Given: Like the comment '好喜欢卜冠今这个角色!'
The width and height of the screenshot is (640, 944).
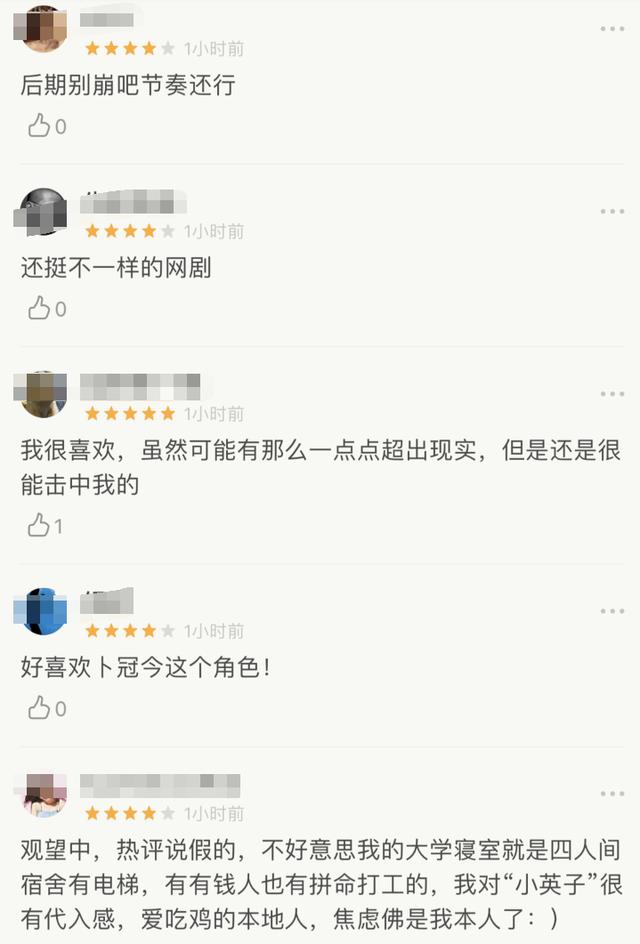Looking at the screenshot, I should 40,708.
